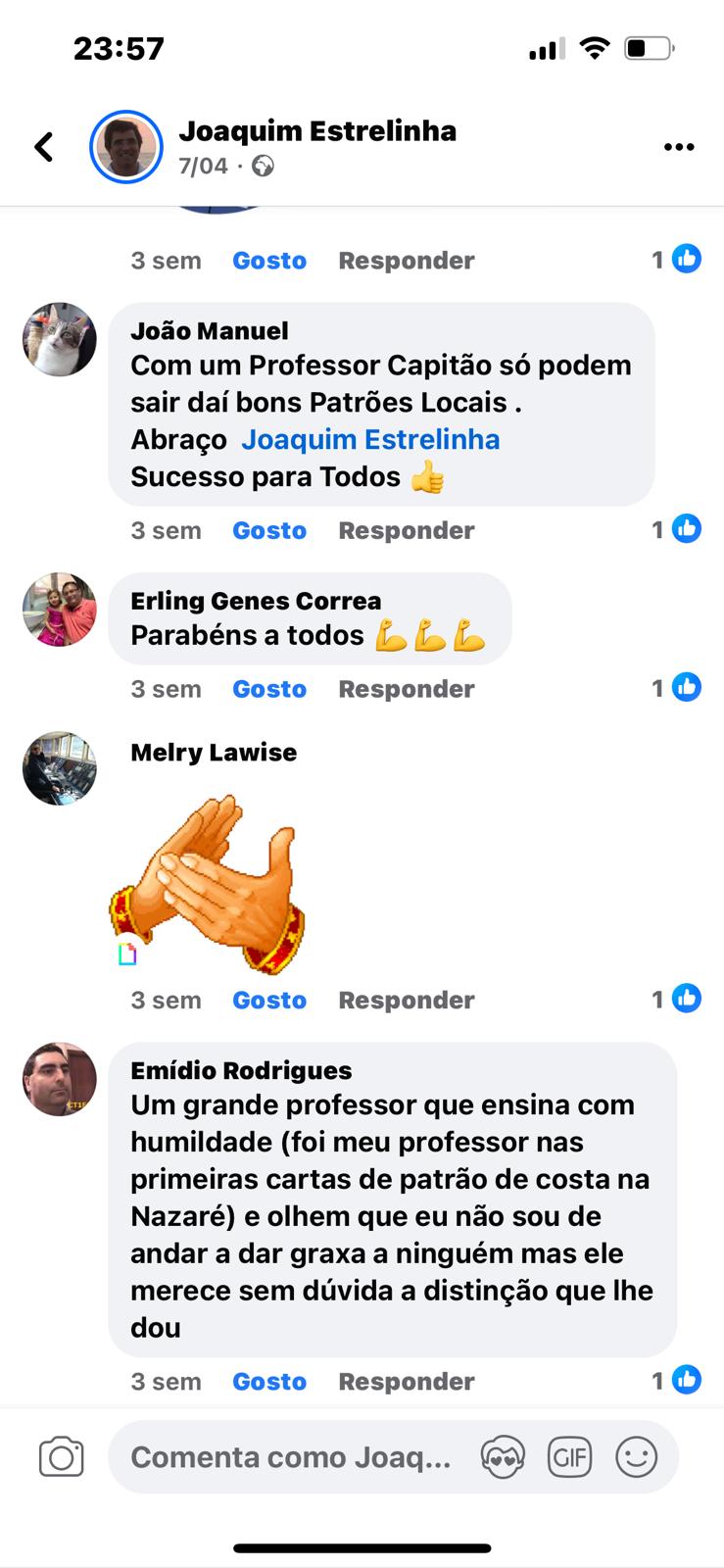Reply to João Manuel's comment
Image resolution: width=724 pixels, height=1568 pixels.
(x=406, y=530)
